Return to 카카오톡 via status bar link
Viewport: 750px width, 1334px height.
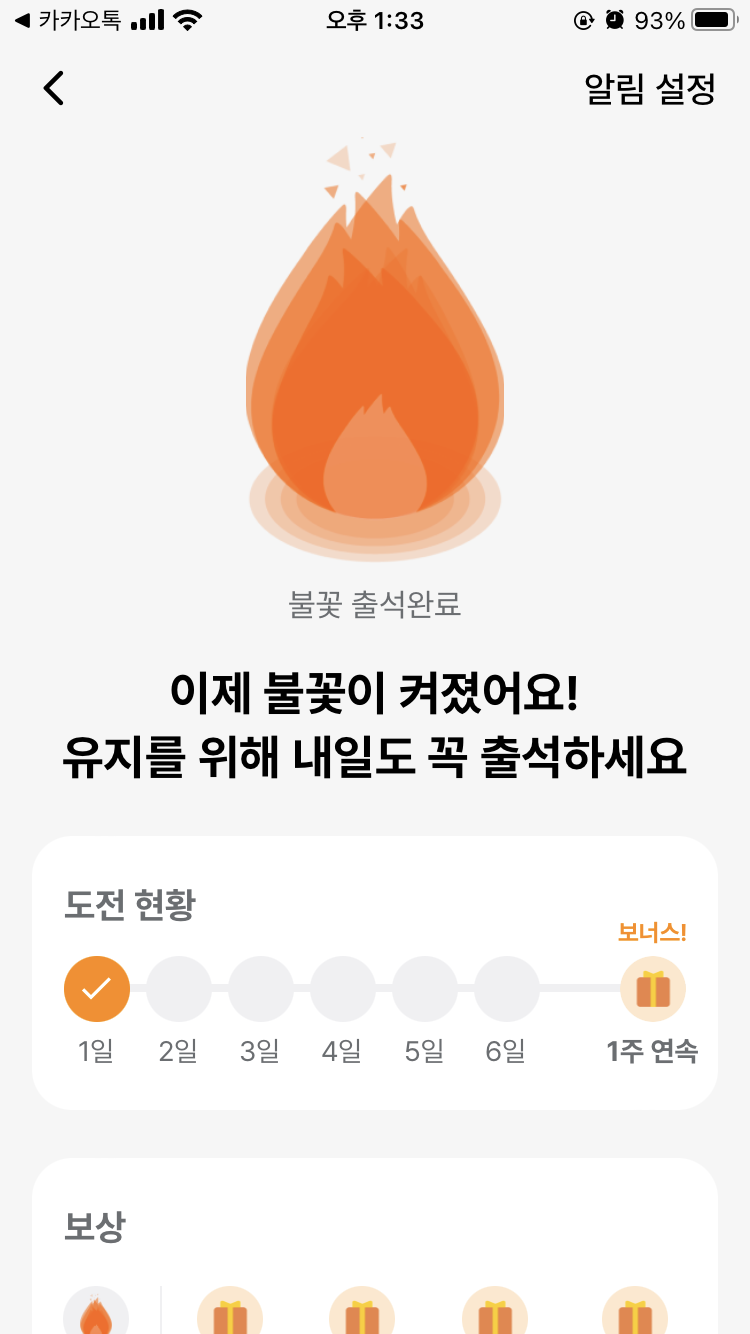tap(72, 18)
